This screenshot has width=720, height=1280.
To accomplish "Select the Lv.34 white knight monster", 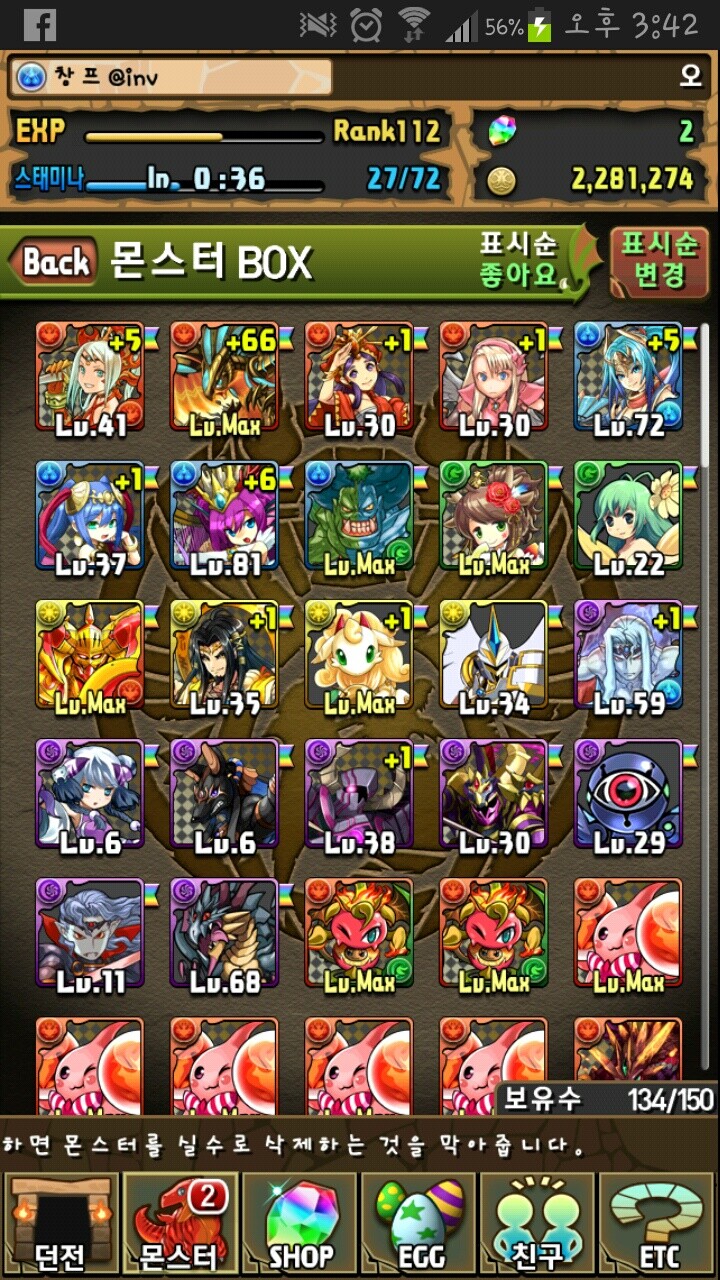I will click(x=494, y=656).
